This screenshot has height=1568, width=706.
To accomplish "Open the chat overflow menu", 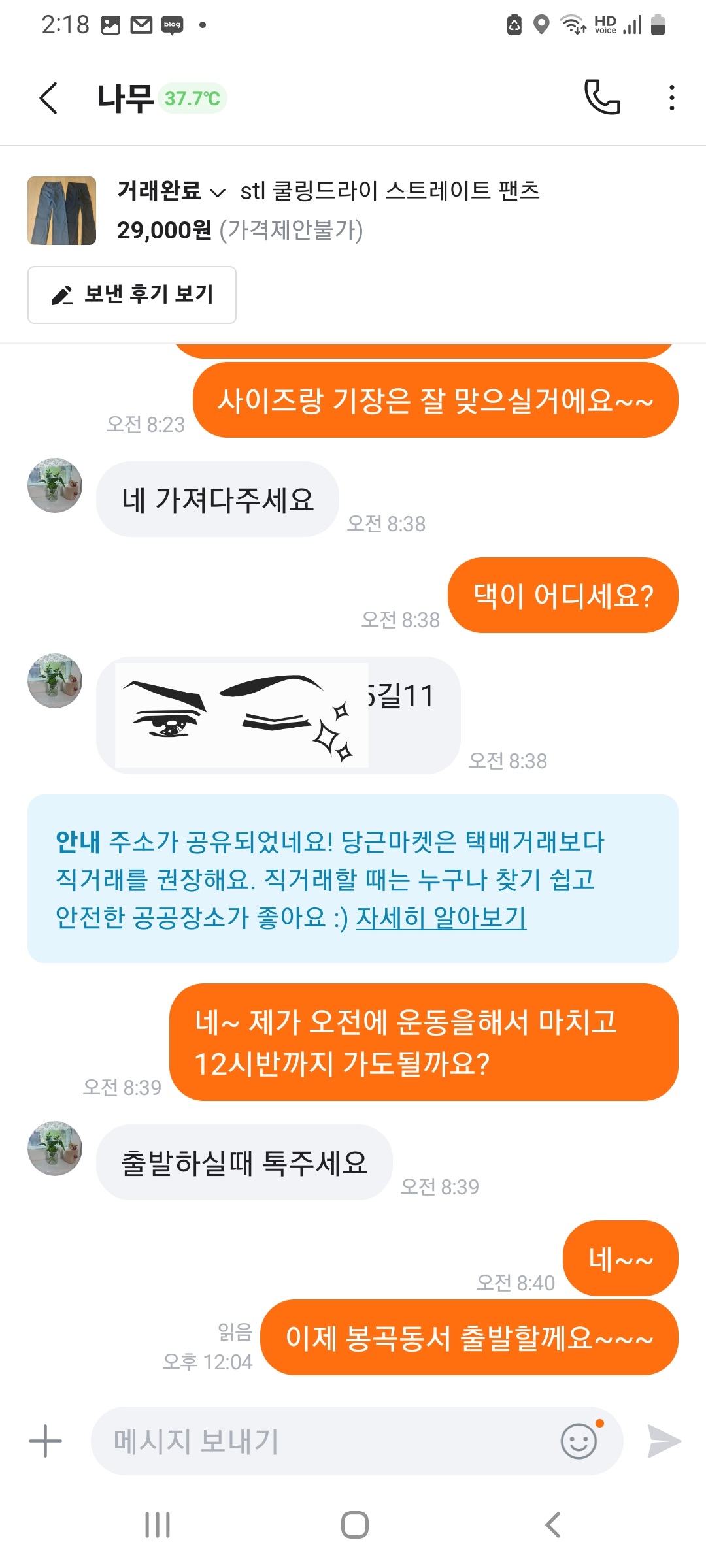I will pyautogui.click(x=671, y=98).
